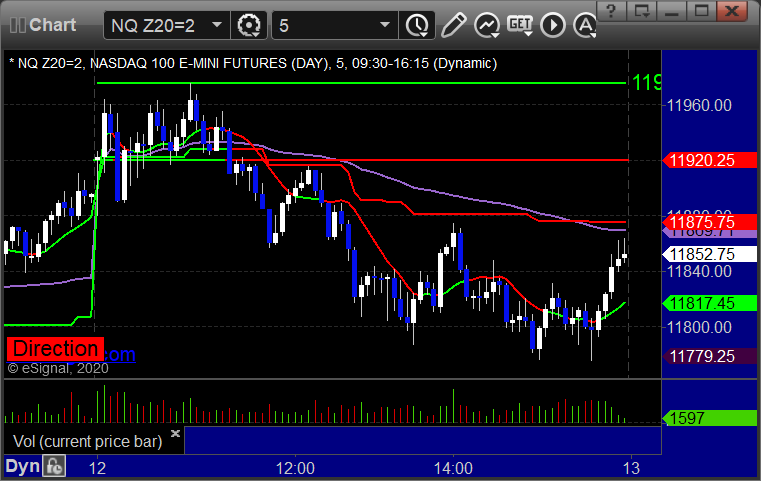
Task: Pop out the chart window
Action: tap(647, 11)
